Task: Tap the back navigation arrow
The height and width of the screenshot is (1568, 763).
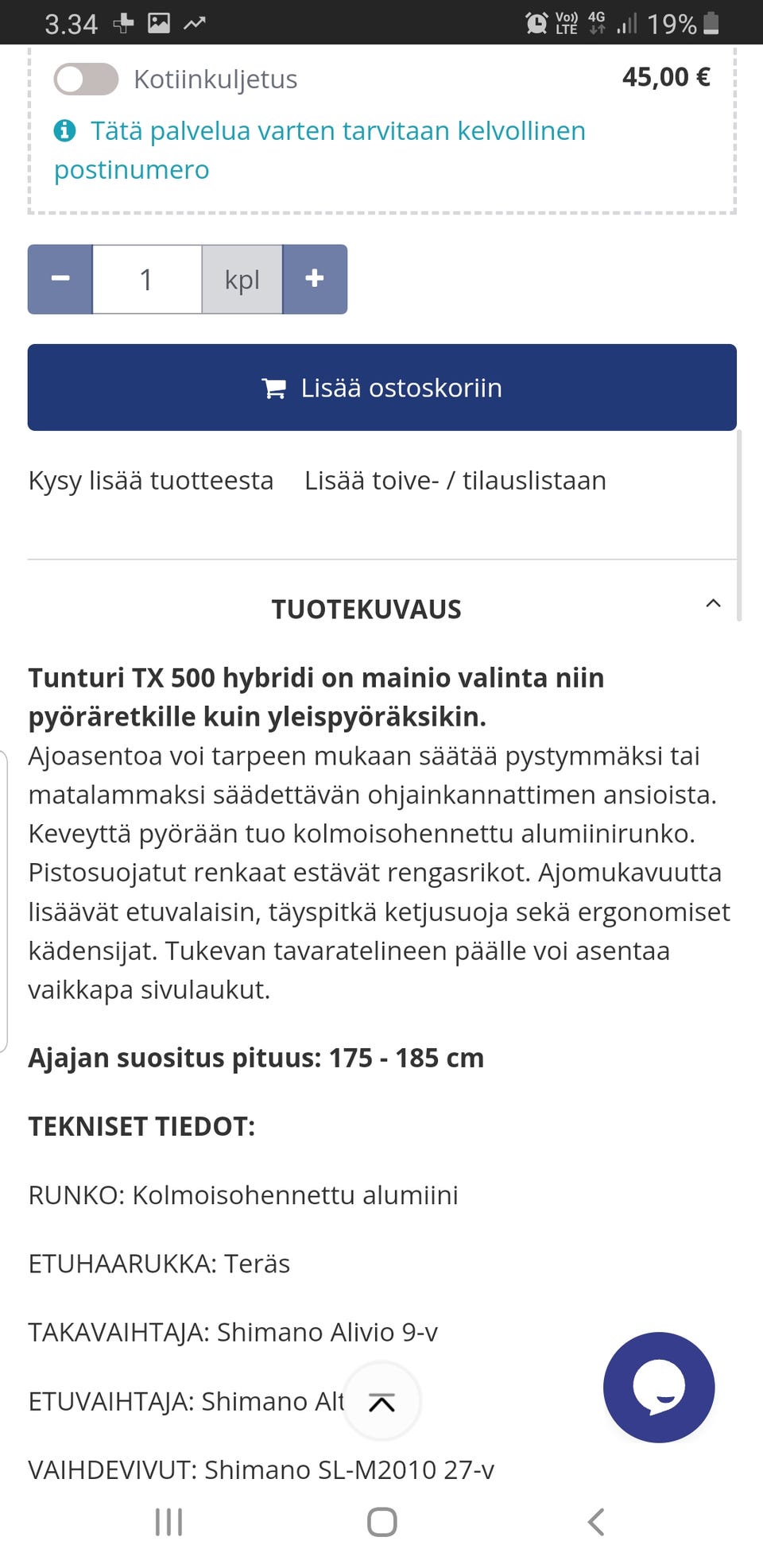Action: click(x=596, y=1523)
